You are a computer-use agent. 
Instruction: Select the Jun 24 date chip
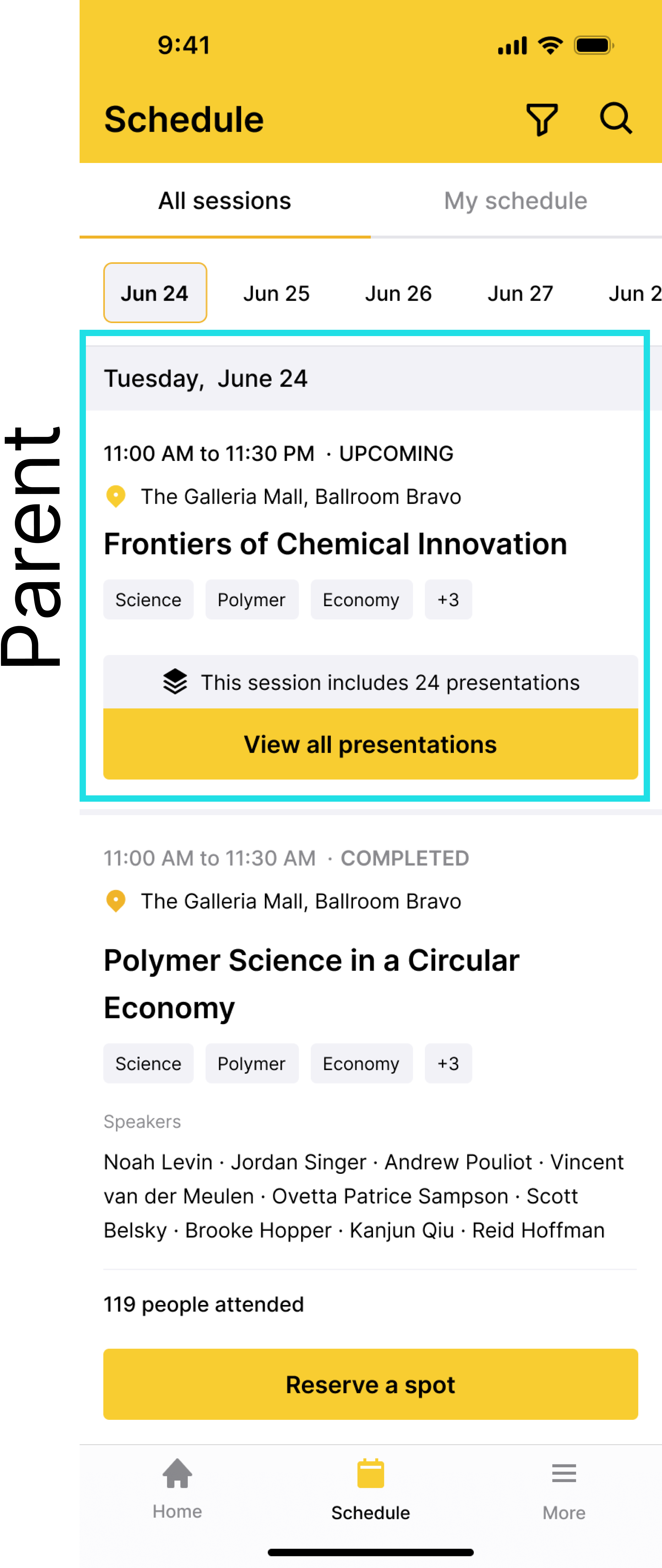click(x=155, y=293)
